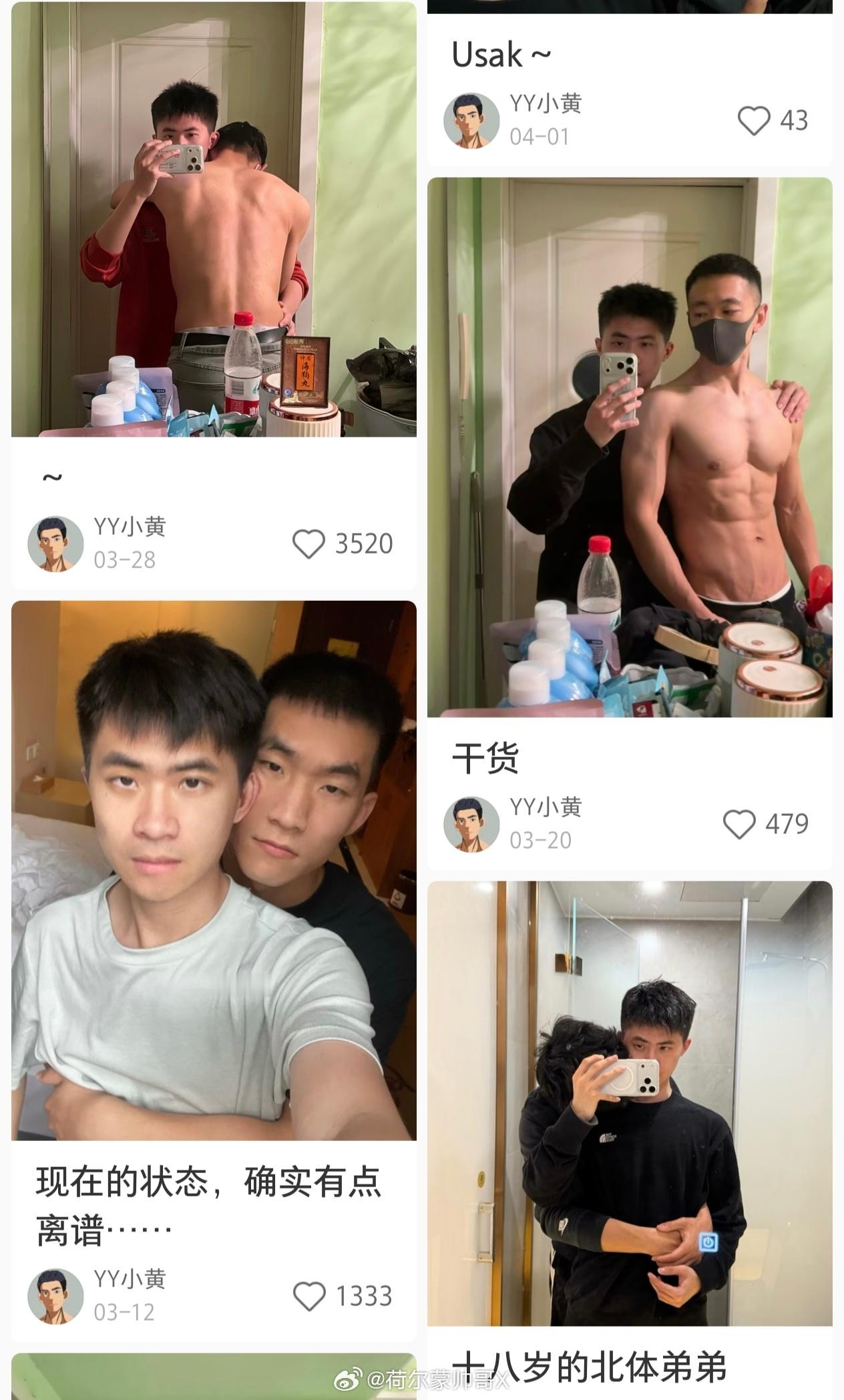Open YY小黄's avatar on the 03-12 post
This screenshot has height=1400, width=844.
point(55,1296)
